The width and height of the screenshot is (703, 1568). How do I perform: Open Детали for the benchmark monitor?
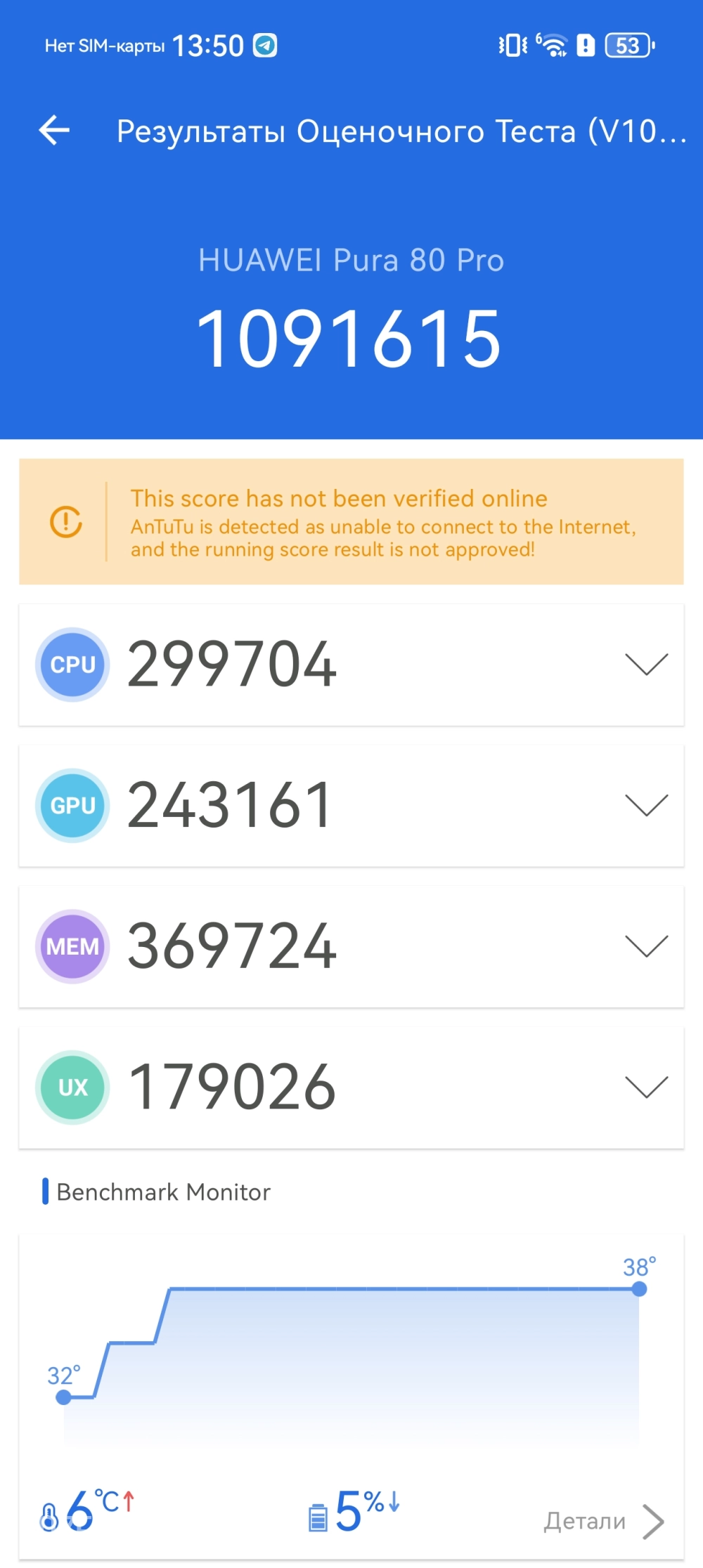[x=603, y=1521]
